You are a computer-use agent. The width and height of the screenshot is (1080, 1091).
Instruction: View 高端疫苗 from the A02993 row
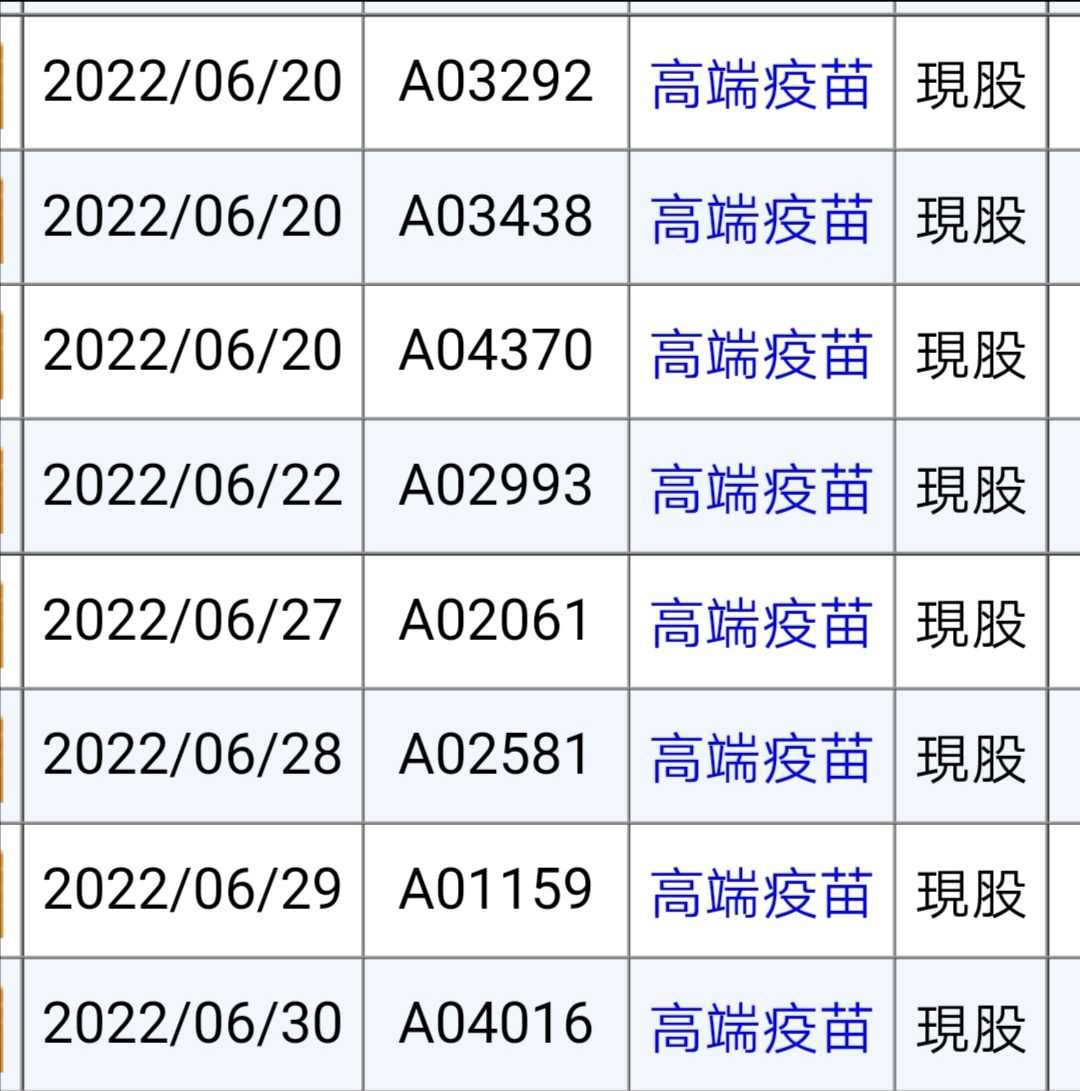click(x=761, y=489)
